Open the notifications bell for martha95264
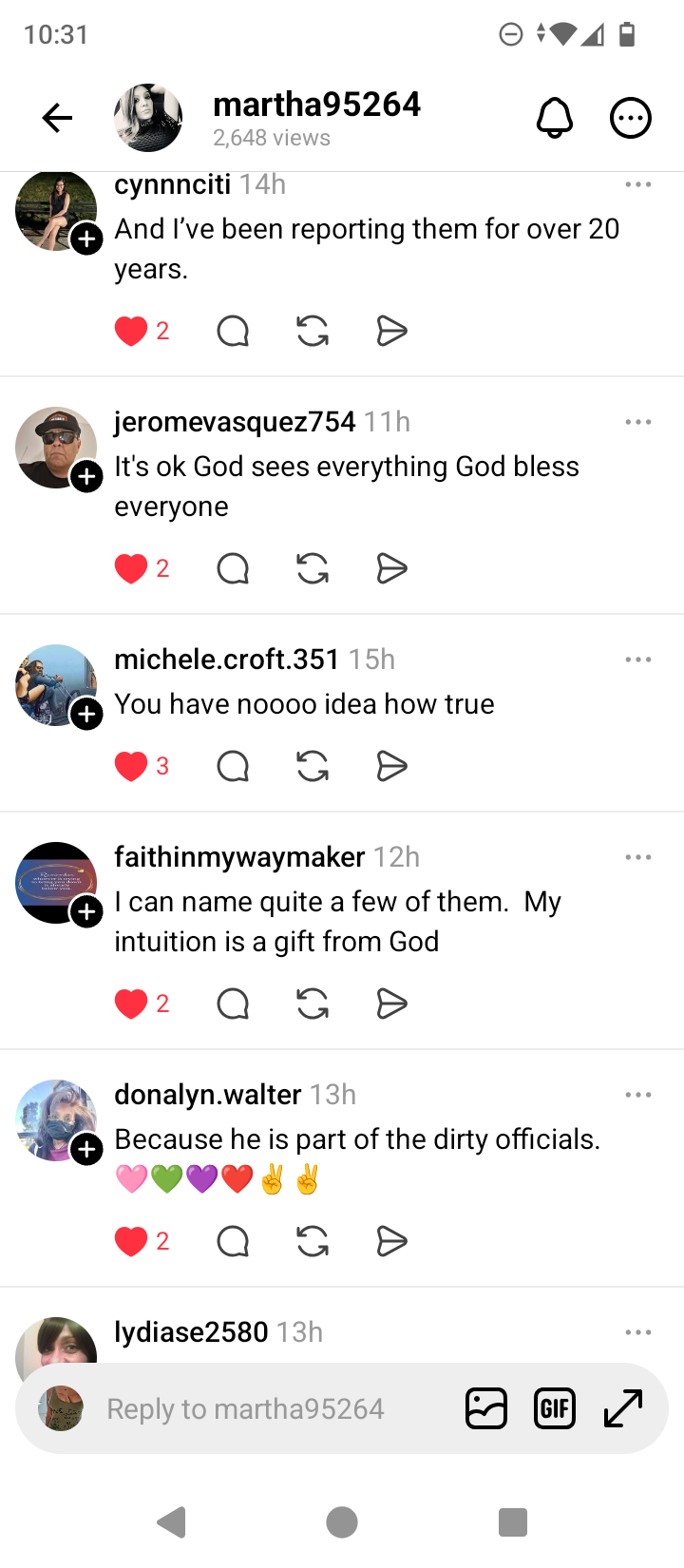Screen dimensions: 684x1568 [x=555, y=118]
